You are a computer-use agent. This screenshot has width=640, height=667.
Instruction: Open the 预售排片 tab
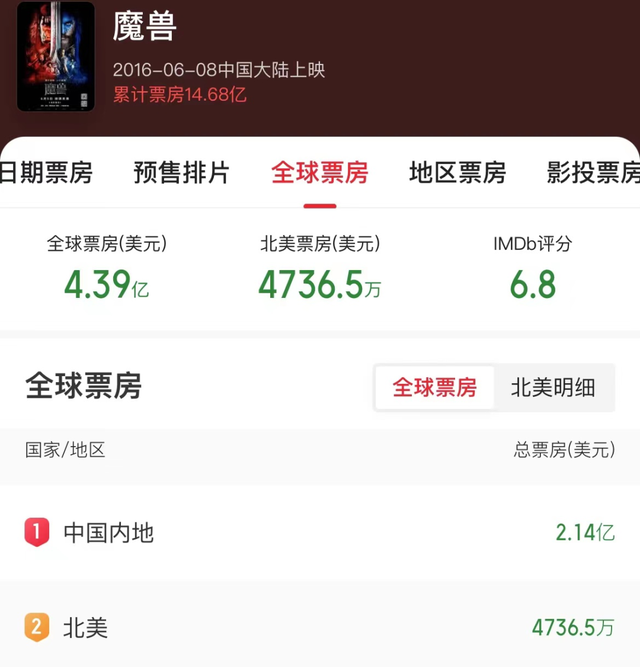point(181,173)
